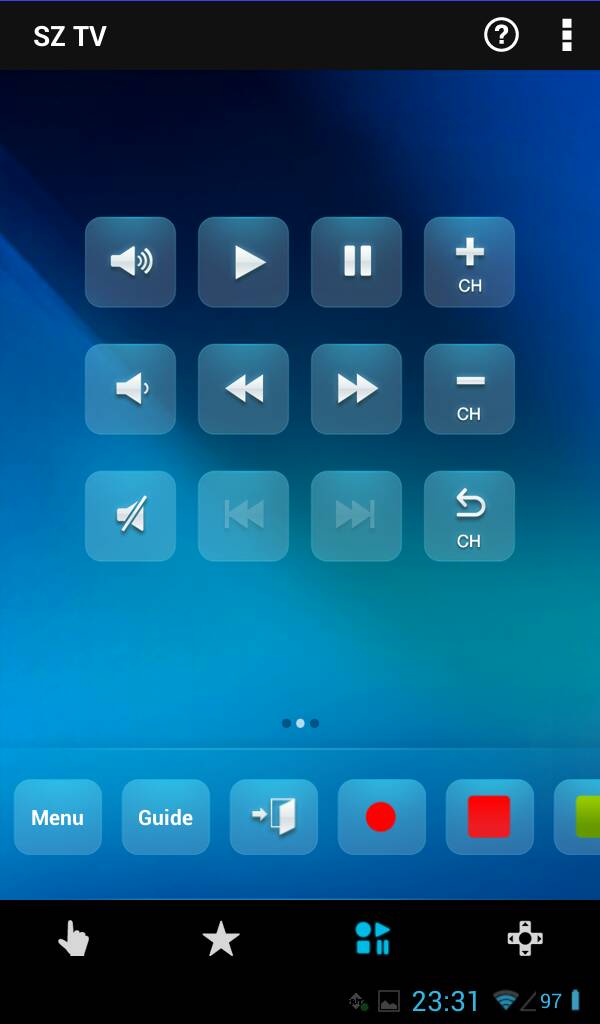Switch to the favorites star tab
The image size is (600, 1024).
tap(221, 939)
